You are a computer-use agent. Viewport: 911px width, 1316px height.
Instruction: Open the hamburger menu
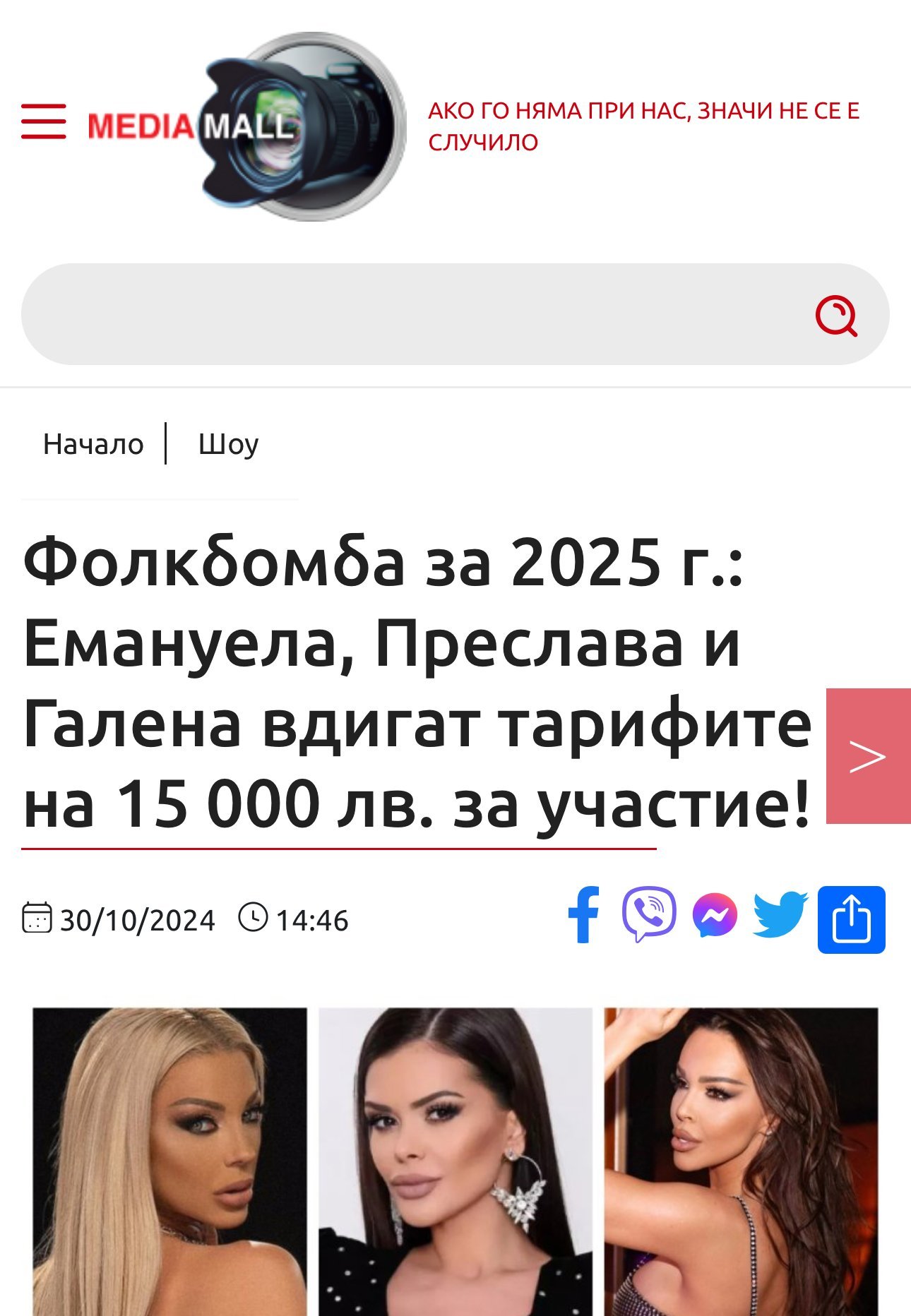(x=43, y=121)
